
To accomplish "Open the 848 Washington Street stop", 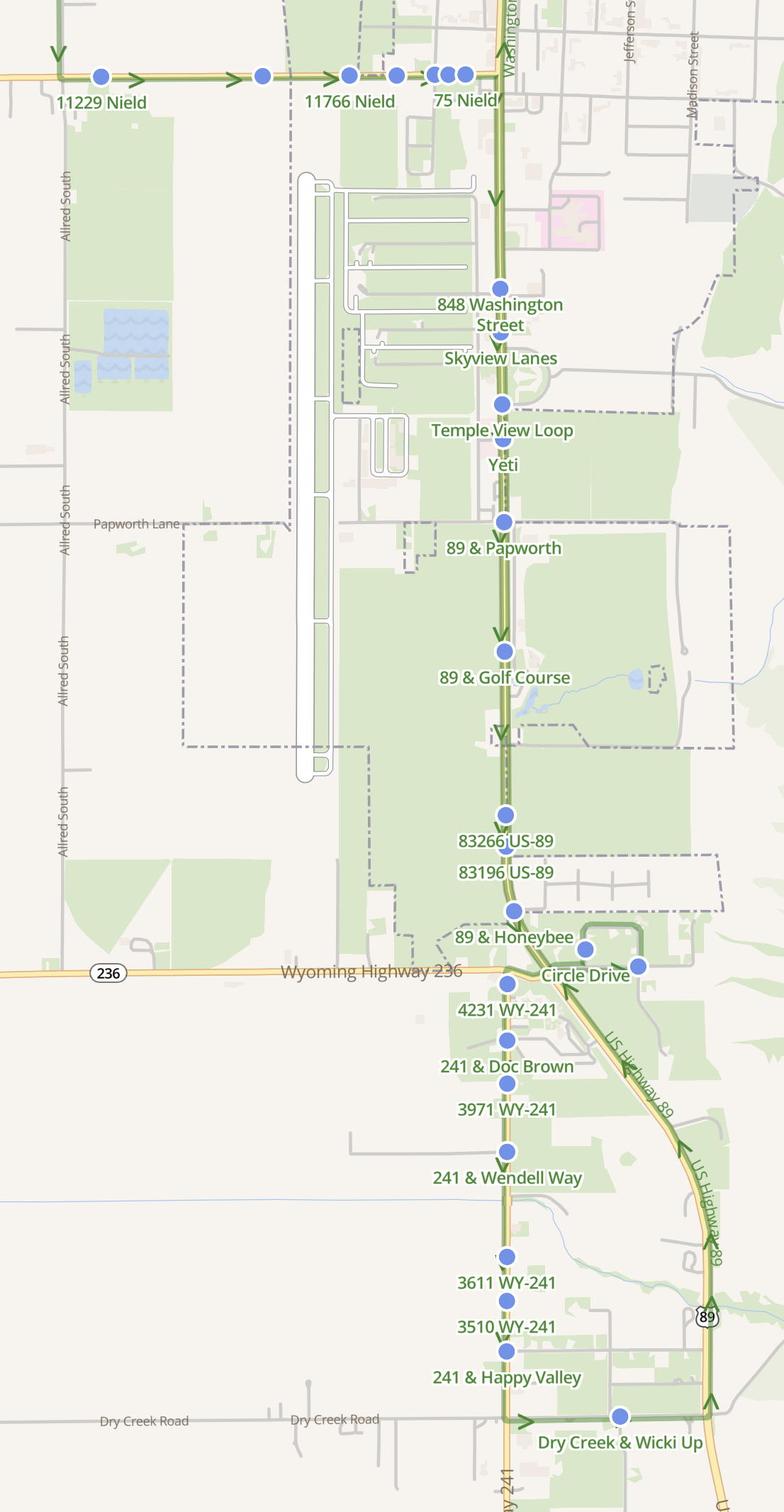I will (x=500, y=289).
